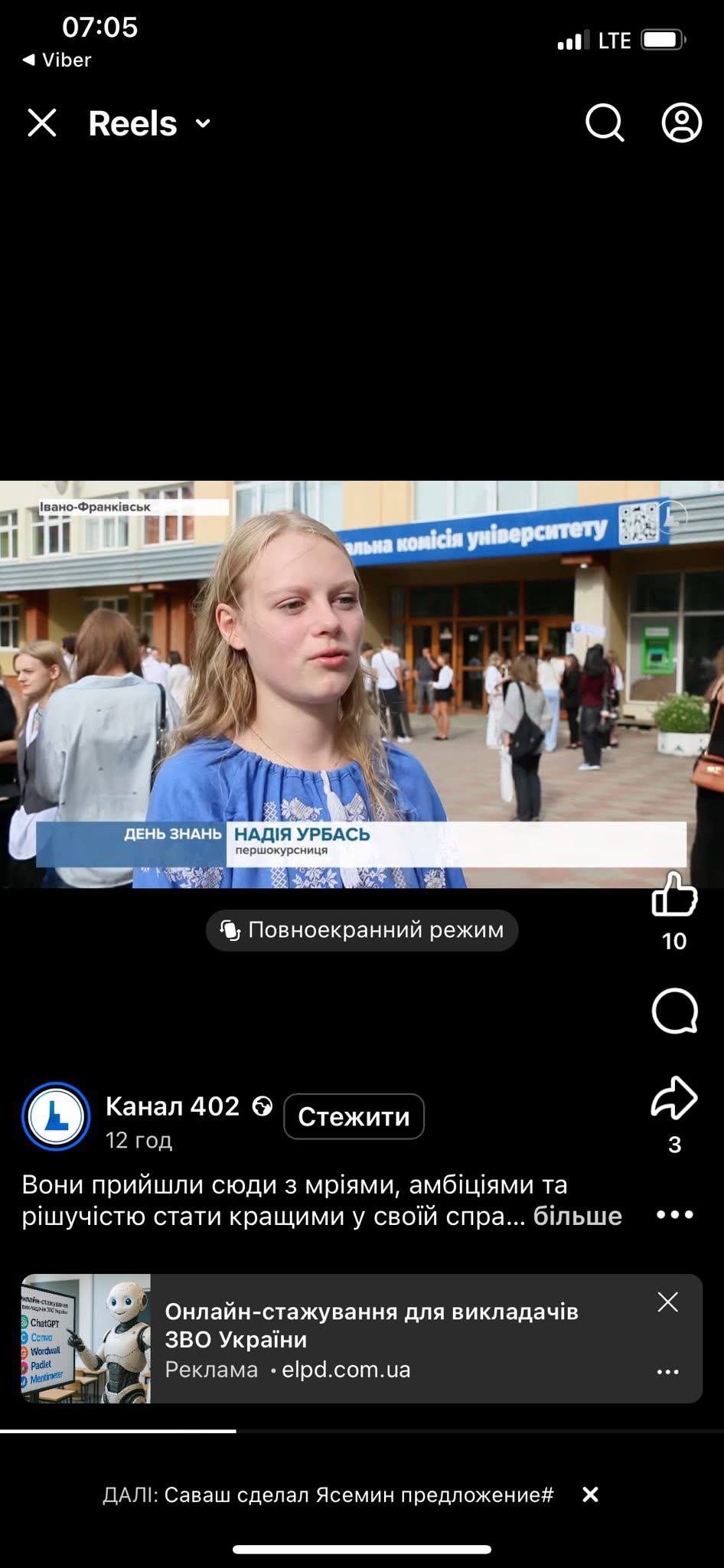Open the profile icon
The image size is (724, 1568).
(x=681, y=122)
